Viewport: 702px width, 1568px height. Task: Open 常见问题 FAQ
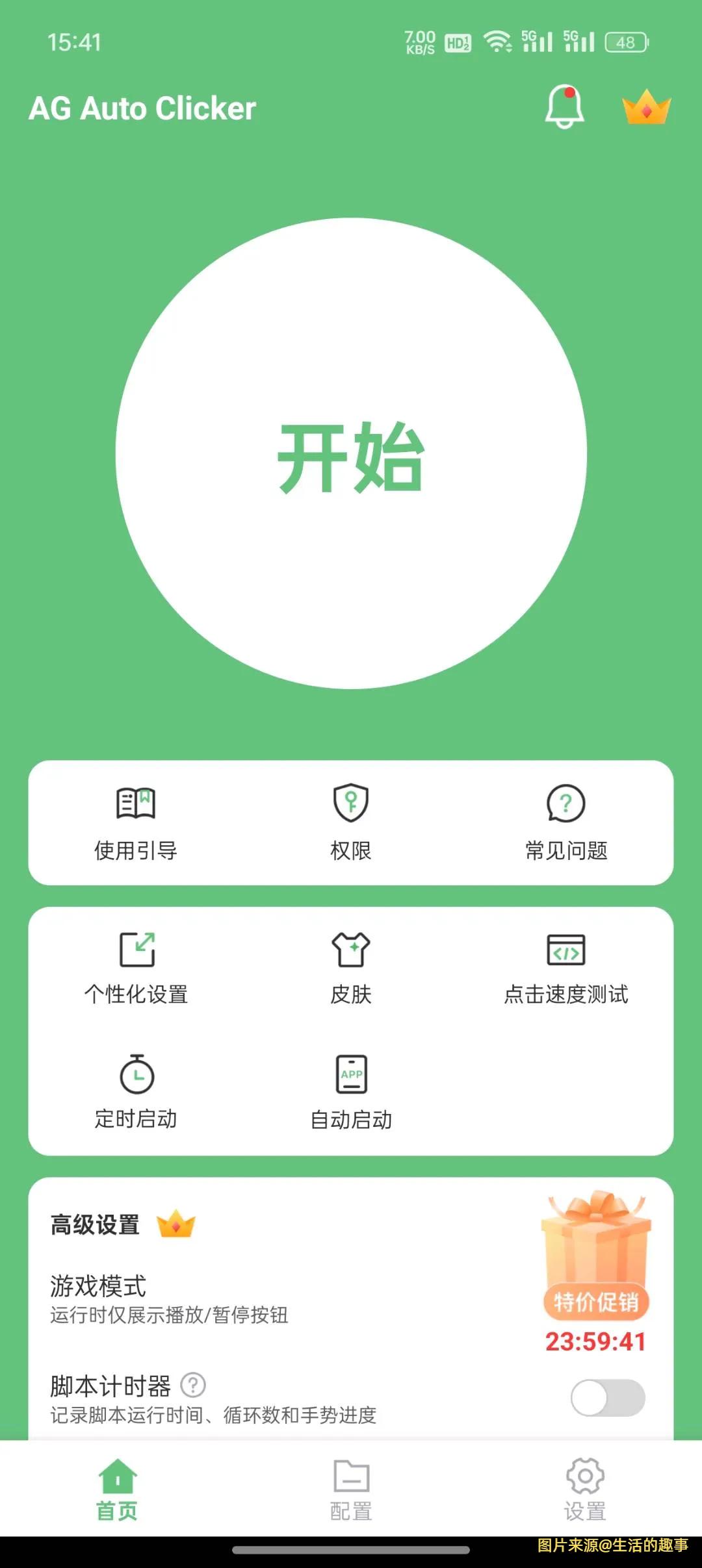(566, 822)
